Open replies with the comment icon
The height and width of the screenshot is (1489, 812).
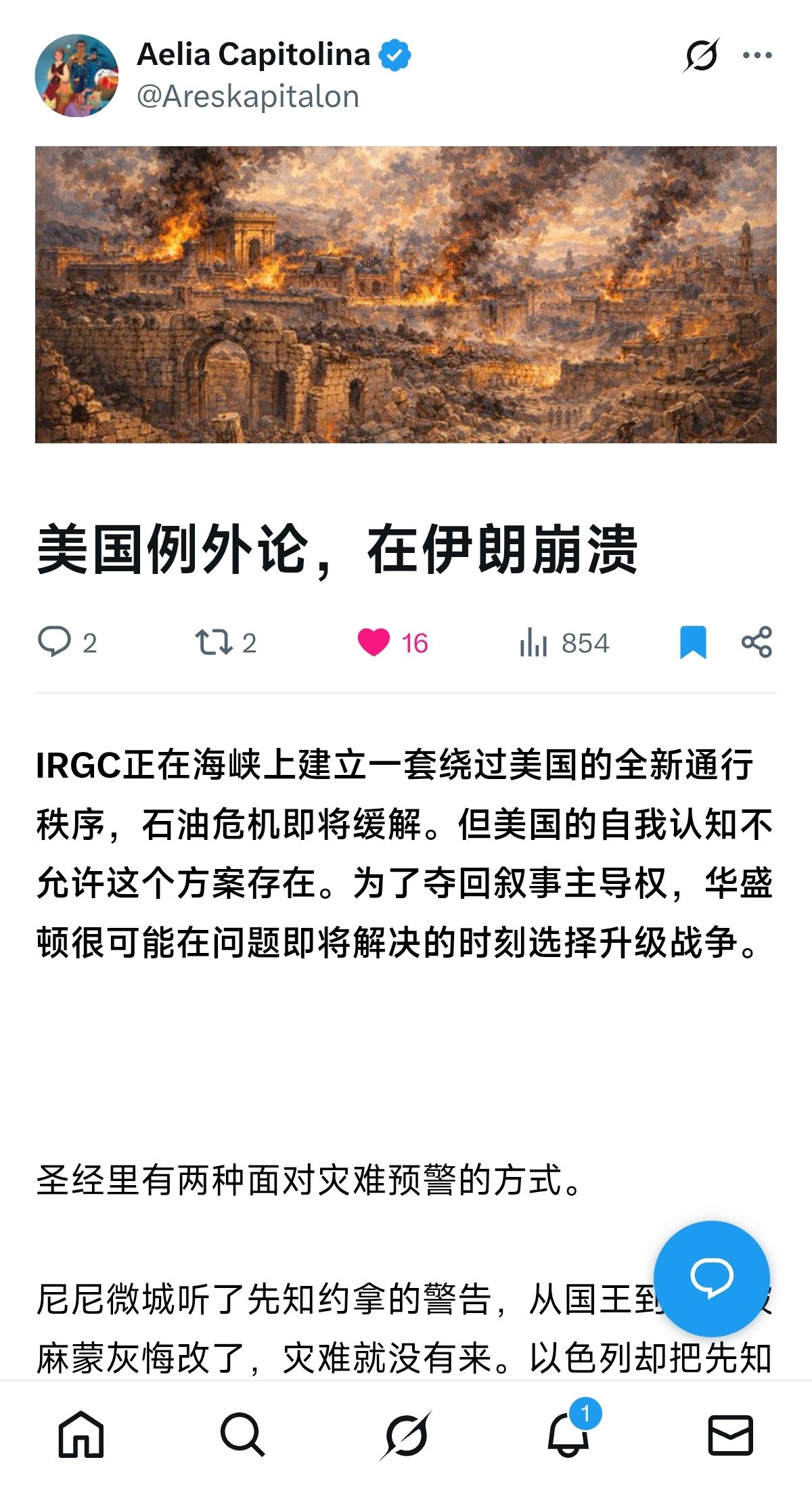pos(54,642)
